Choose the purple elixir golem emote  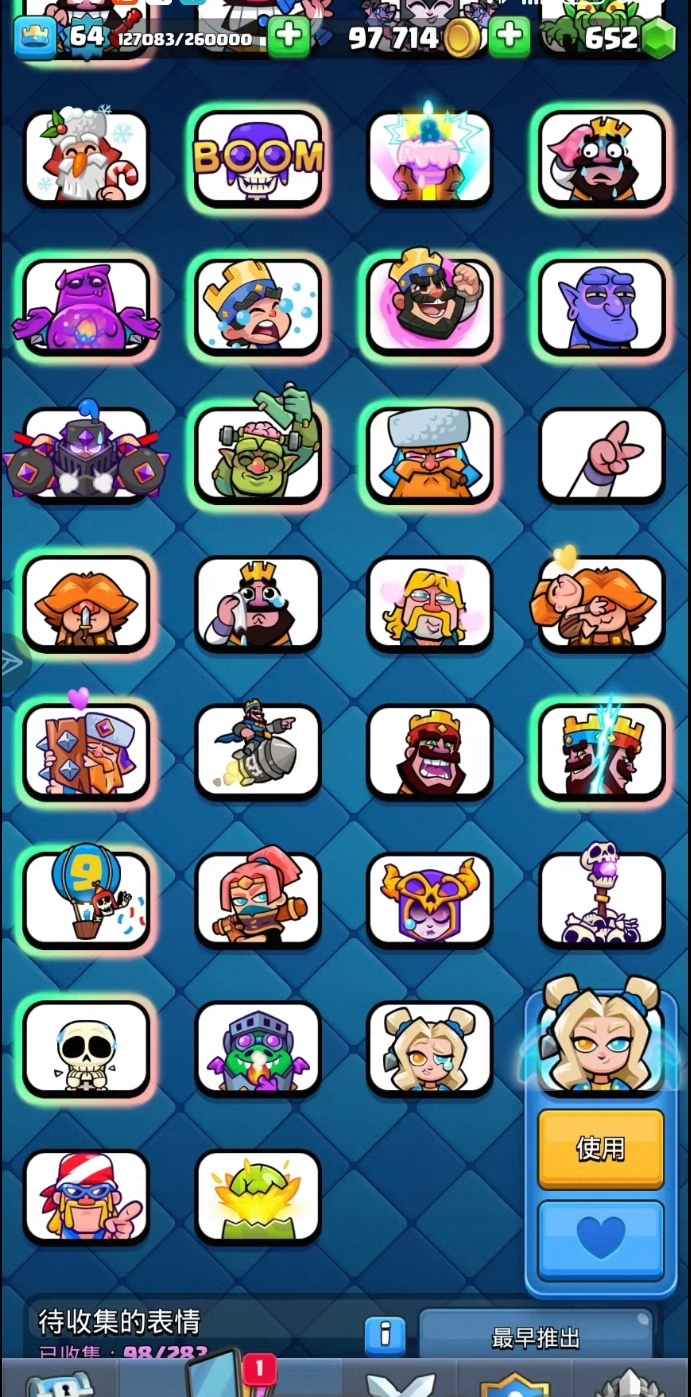[86, 306]
